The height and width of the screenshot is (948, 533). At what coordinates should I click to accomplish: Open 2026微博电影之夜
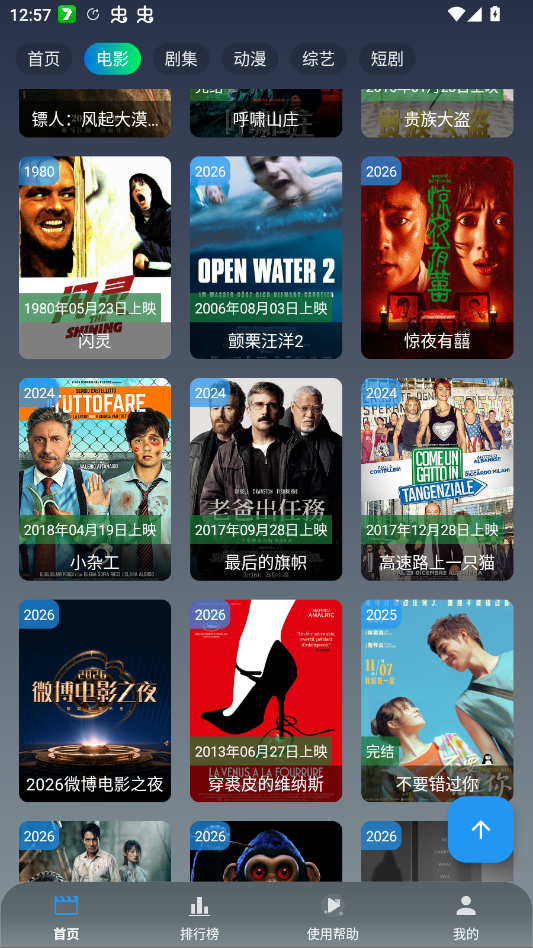(95, 701)
